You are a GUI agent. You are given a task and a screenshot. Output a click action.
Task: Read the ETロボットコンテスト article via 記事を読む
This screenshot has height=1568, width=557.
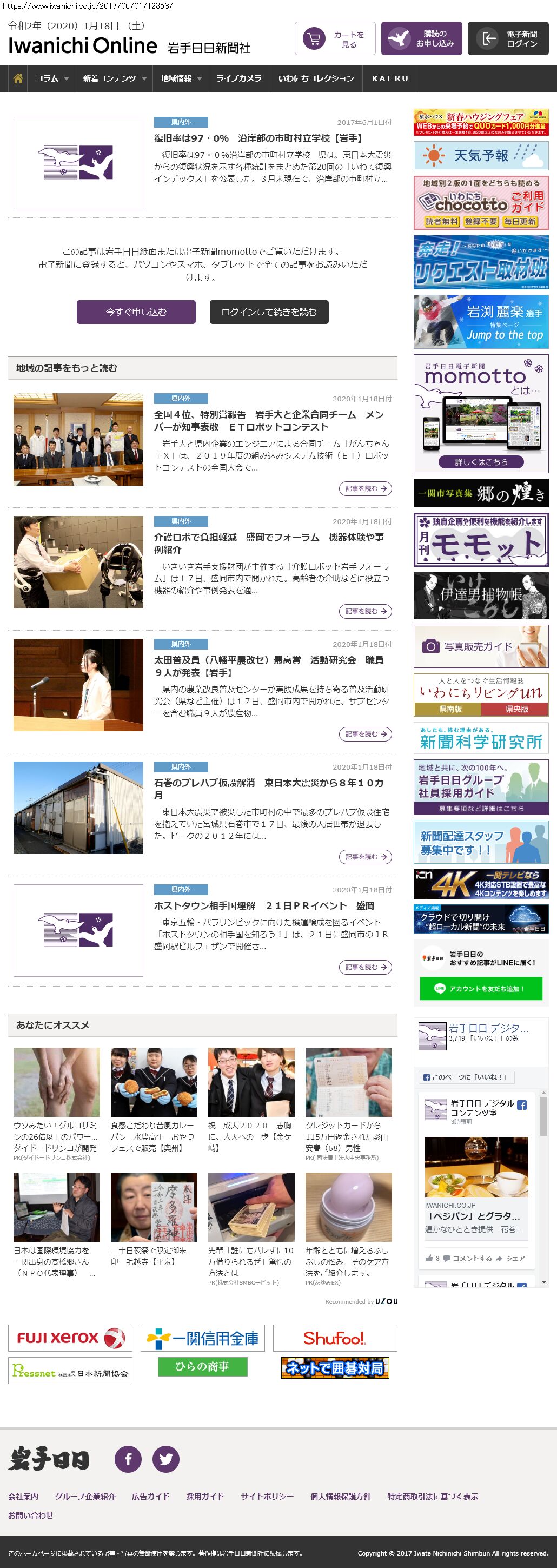pos(364,488)
